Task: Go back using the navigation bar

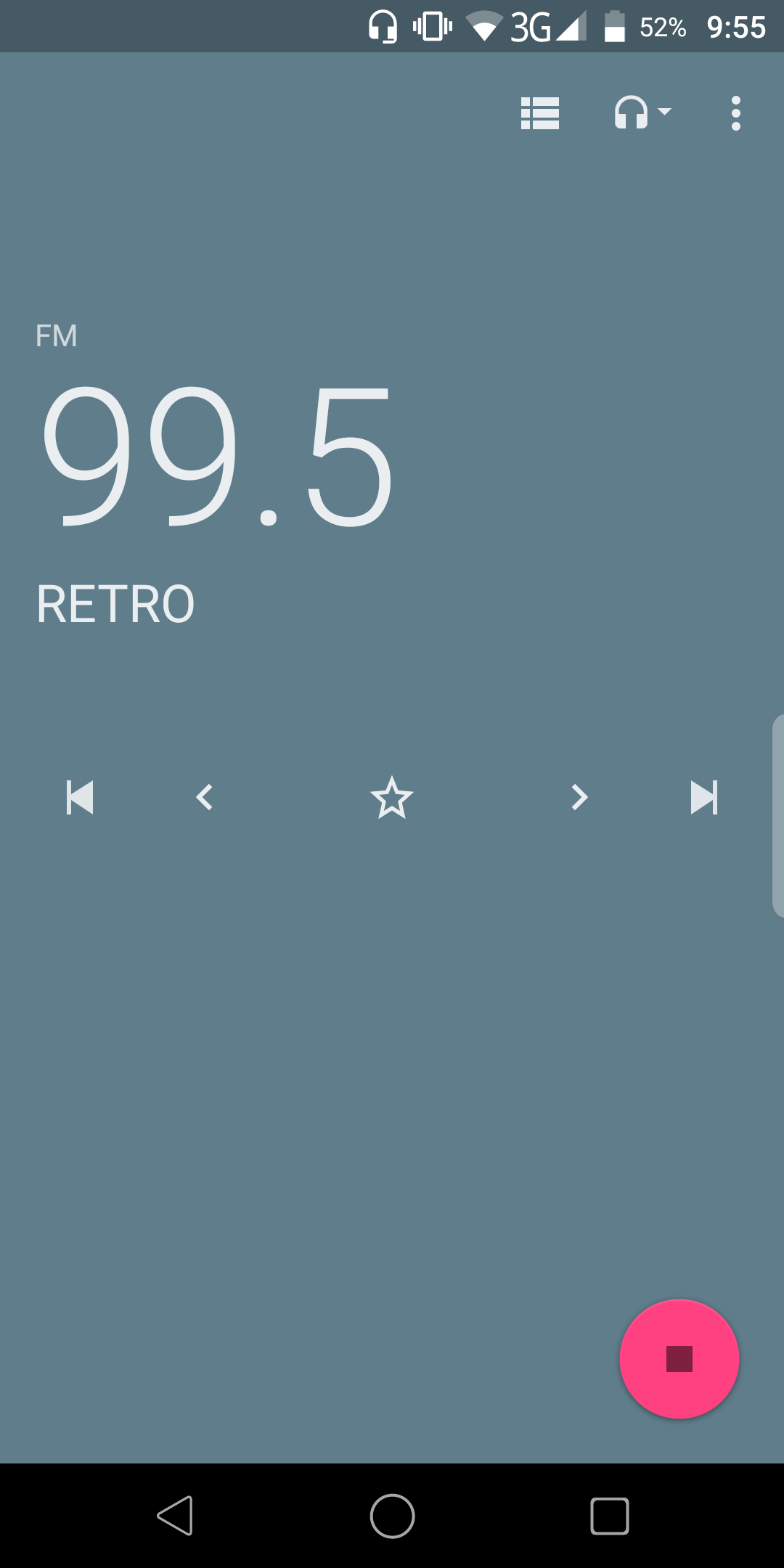Action: 175,1516
